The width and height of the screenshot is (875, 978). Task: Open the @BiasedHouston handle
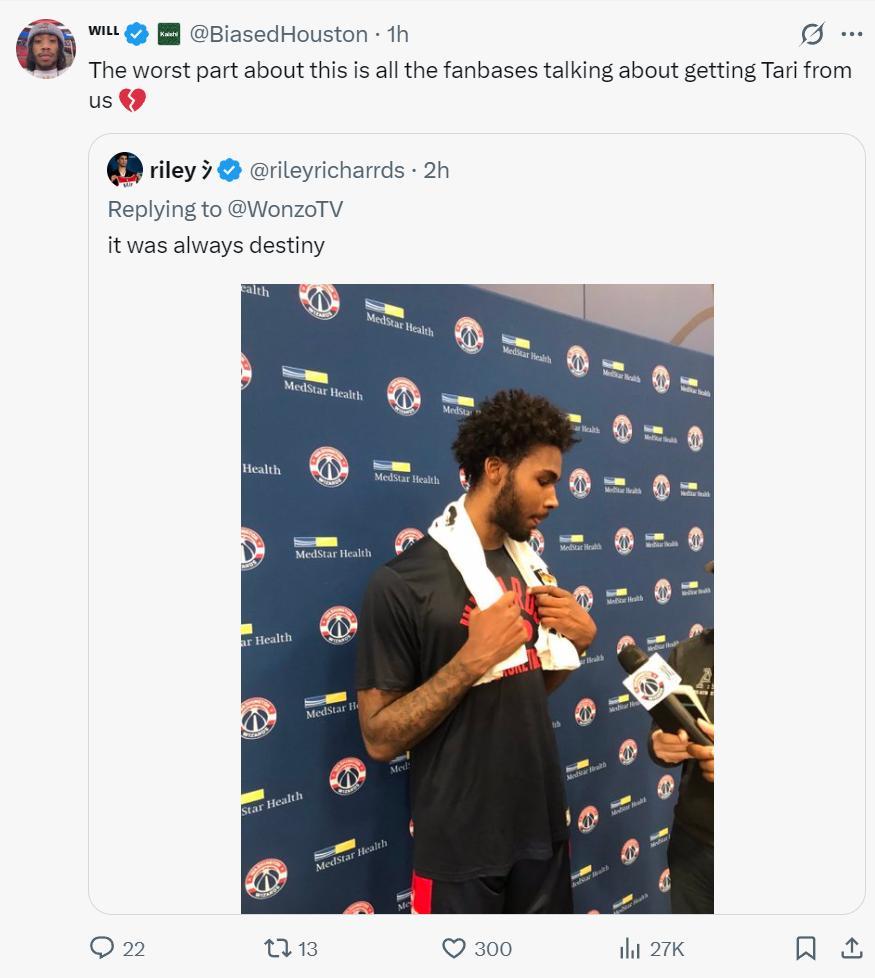pyautogui.click(x=278, y=34)
